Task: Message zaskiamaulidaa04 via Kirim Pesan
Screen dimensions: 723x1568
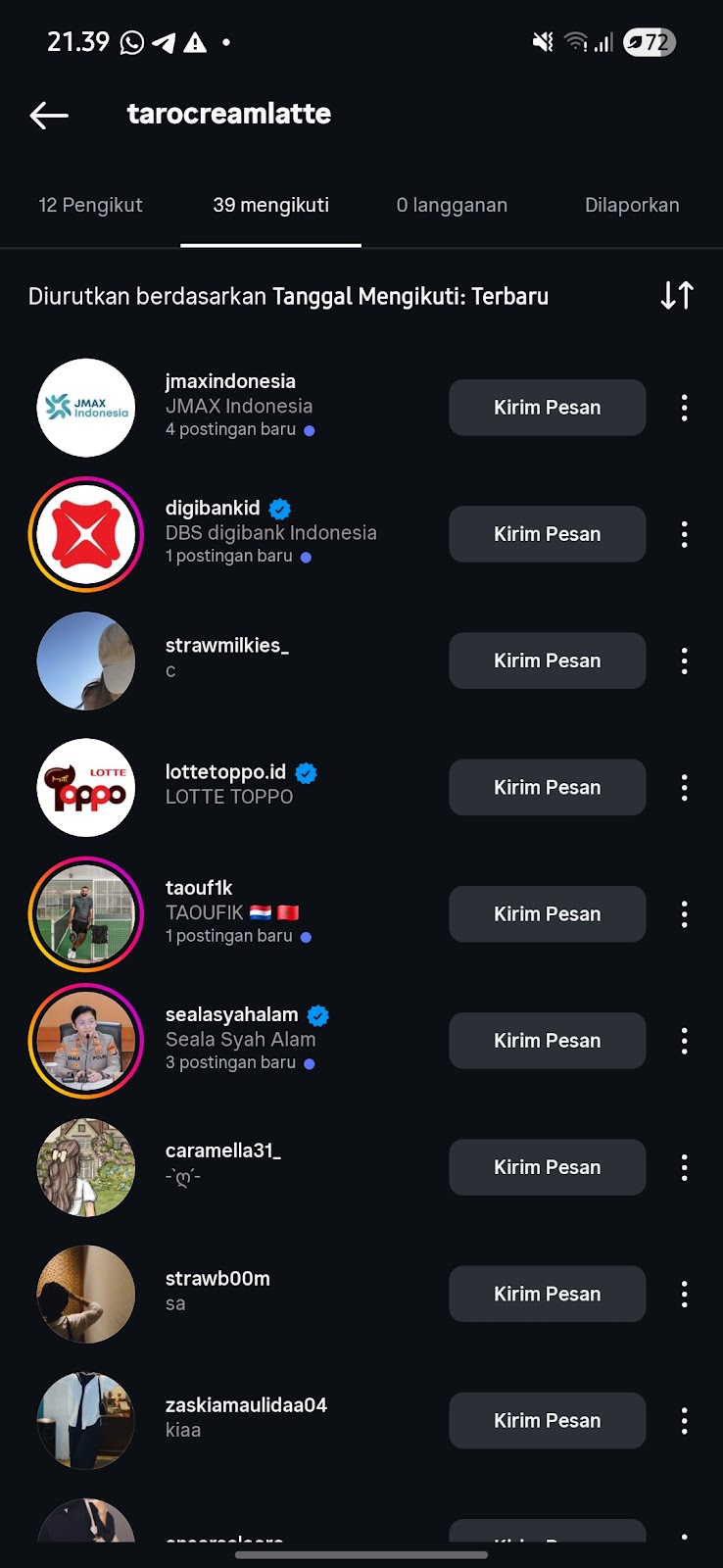Action: (x=547, y=1421)
